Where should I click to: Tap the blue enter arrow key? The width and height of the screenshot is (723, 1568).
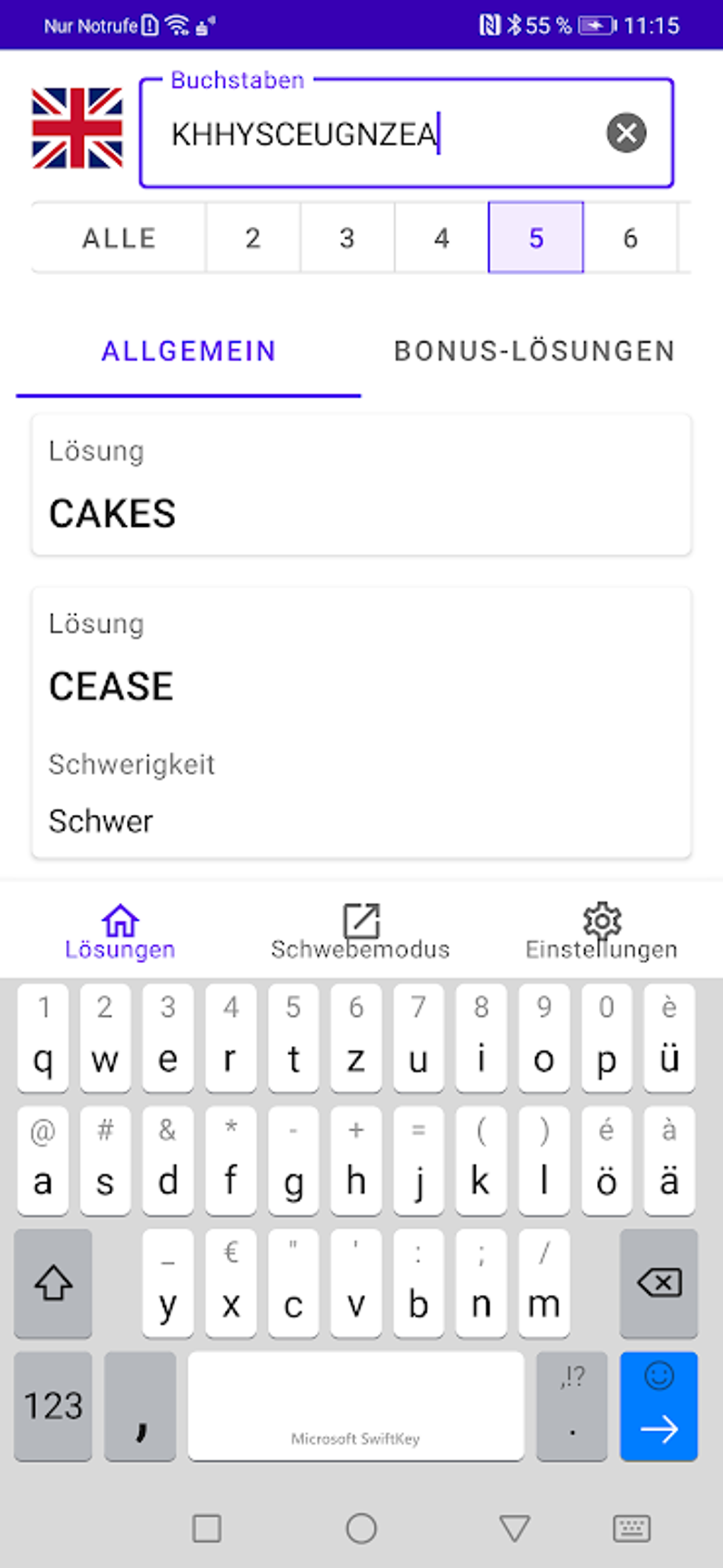(658, 1406)
